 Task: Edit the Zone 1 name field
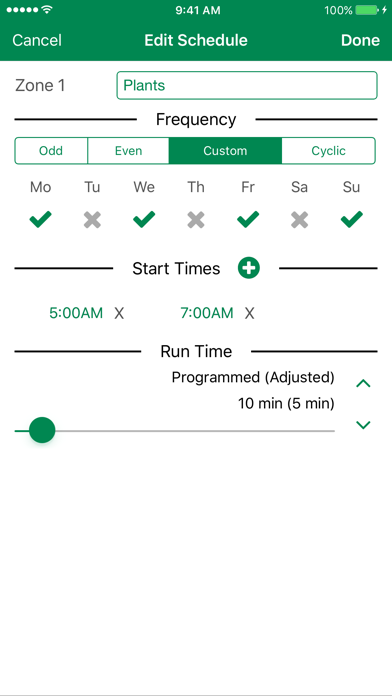pos(247,85)
